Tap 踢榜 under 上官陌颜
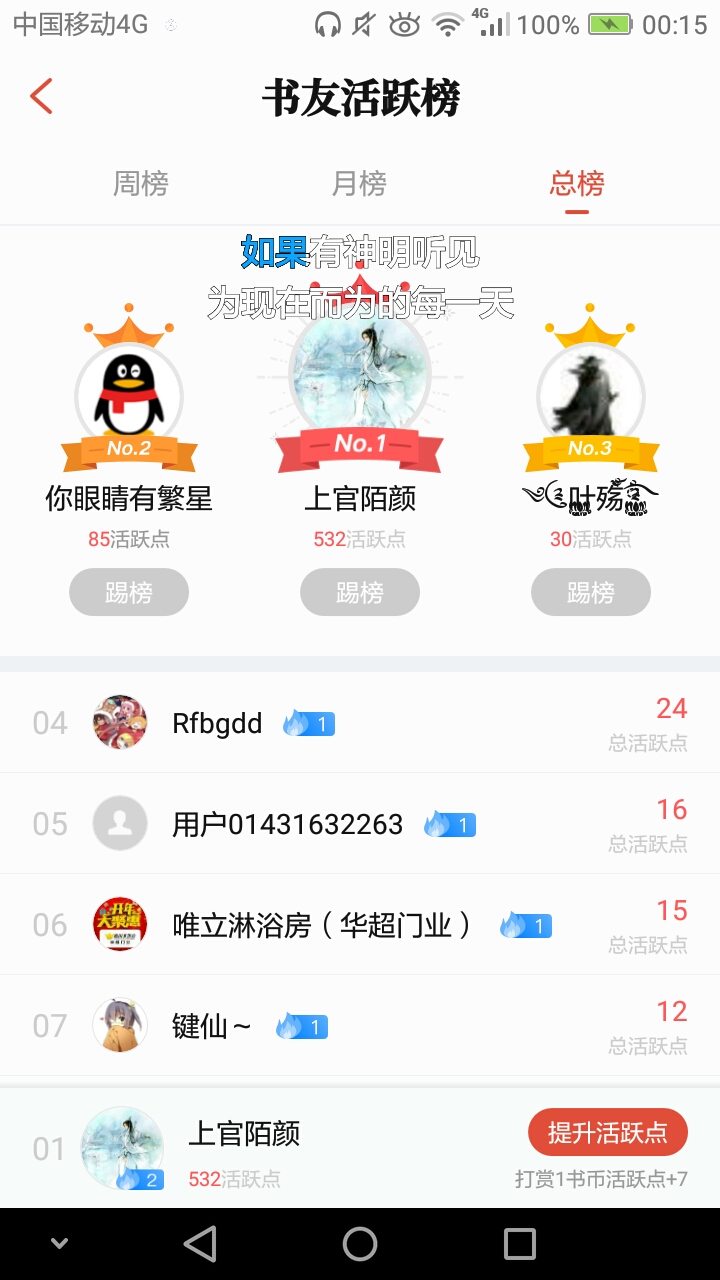Image resolution: width=720 pixels, height=1280 pixels. 359,592
